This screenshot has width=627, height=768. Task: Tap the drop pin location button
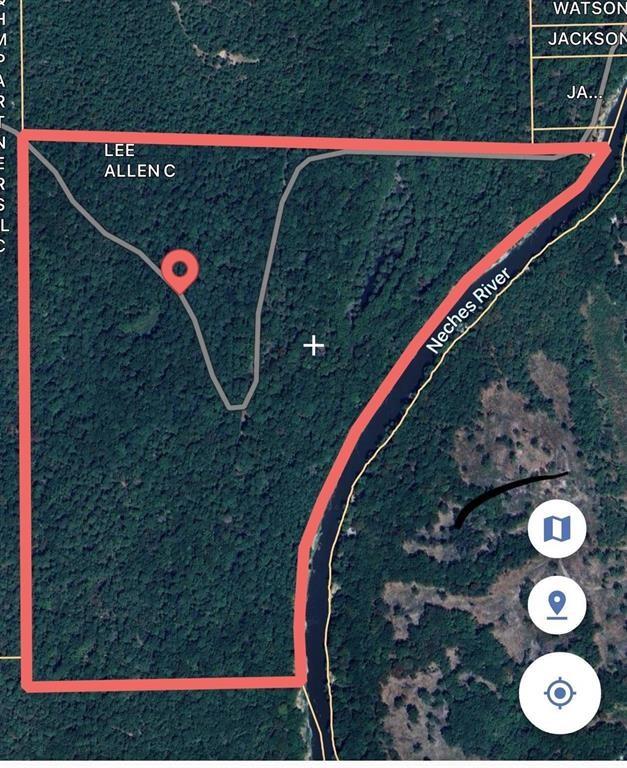[557, 605]
